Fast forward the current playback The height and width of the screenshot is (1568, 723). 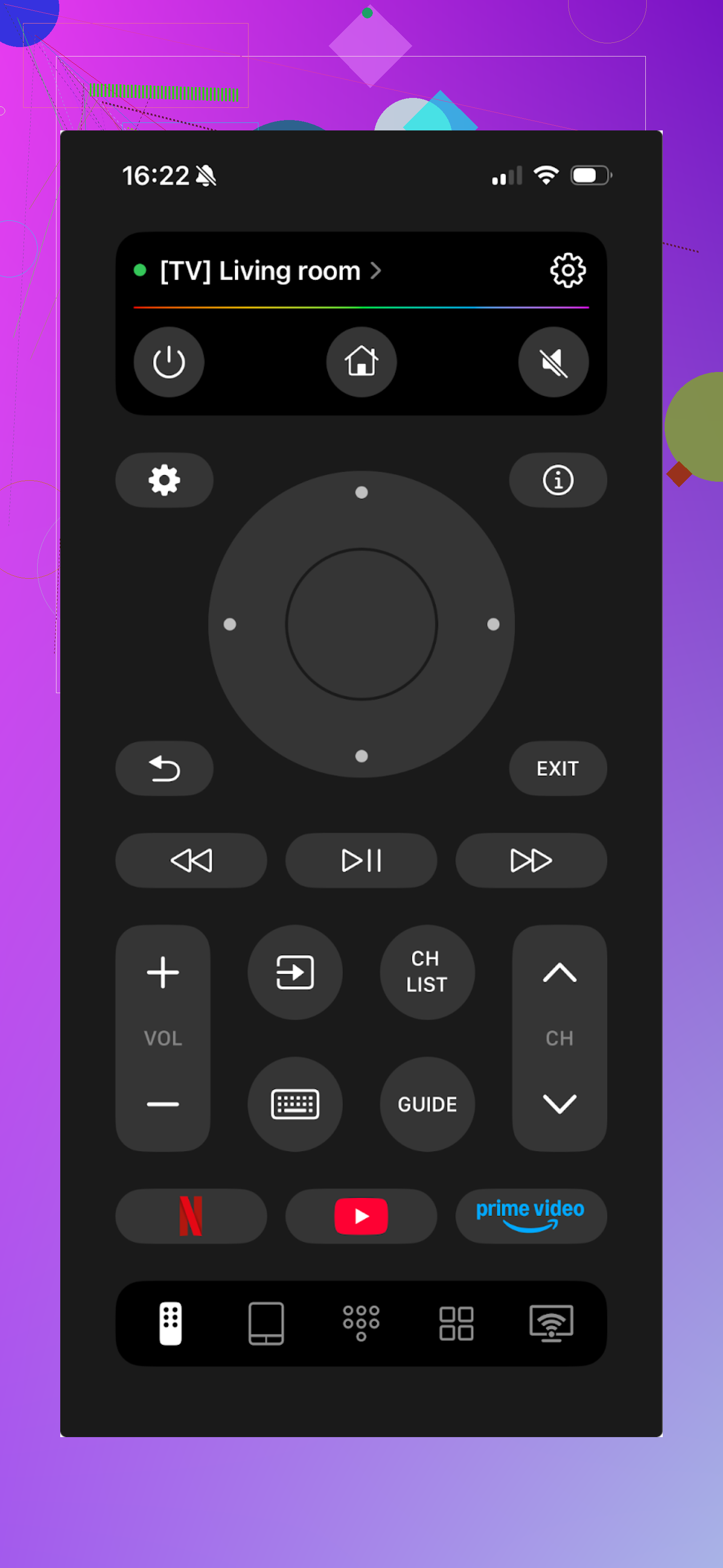pos(530,860)
